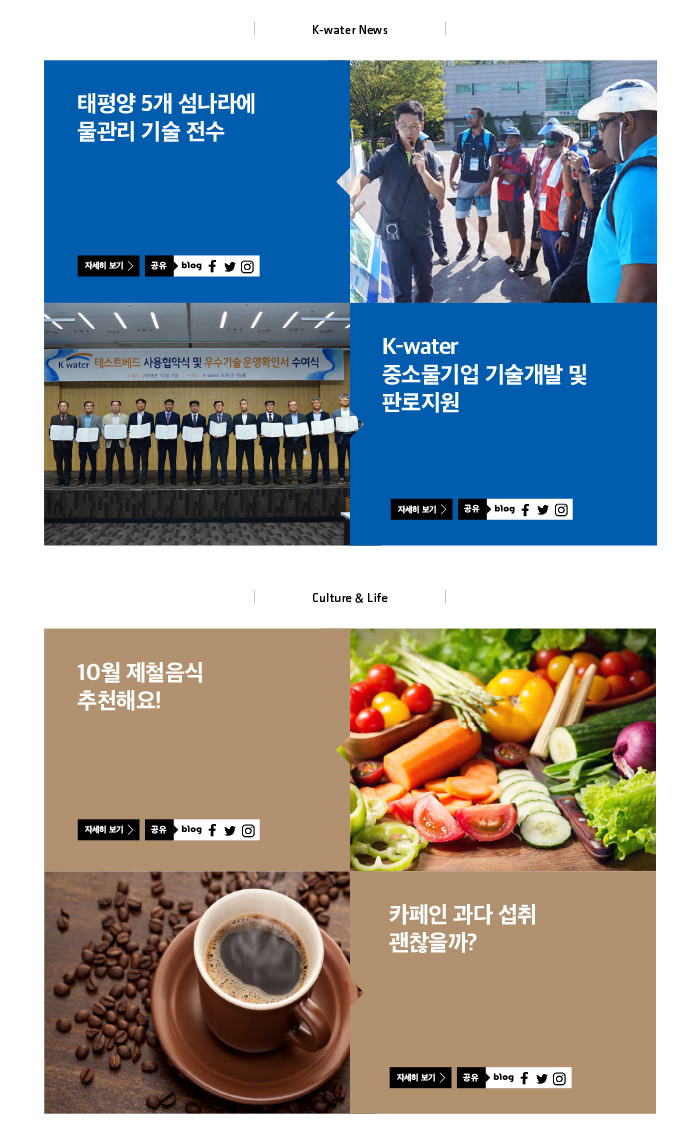Share Pacific island article on Instagram

click(x=248, y=266)
